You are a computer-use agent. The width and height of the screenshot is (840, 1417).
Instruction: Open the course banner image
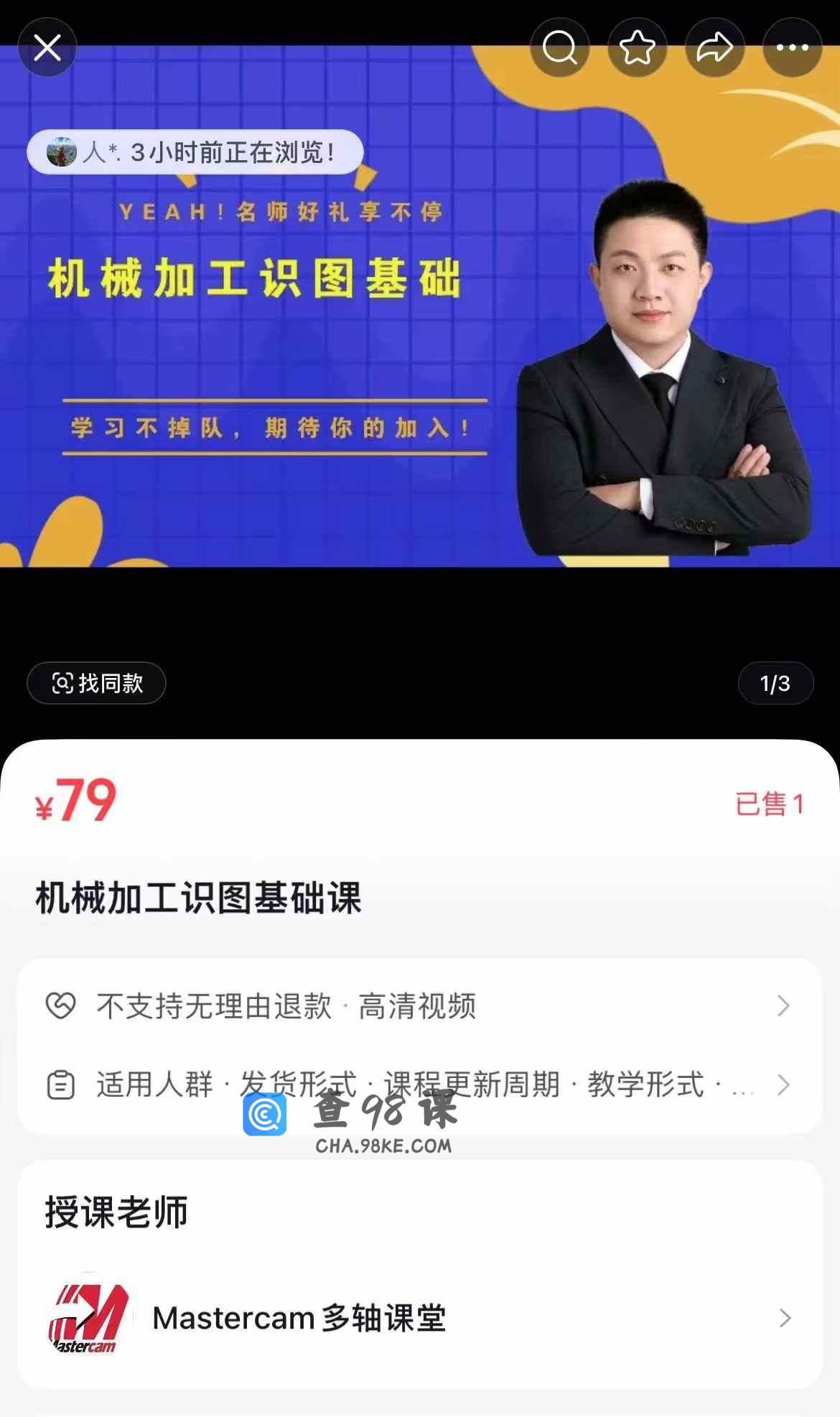pyautogui.click(x=420, y=305)
